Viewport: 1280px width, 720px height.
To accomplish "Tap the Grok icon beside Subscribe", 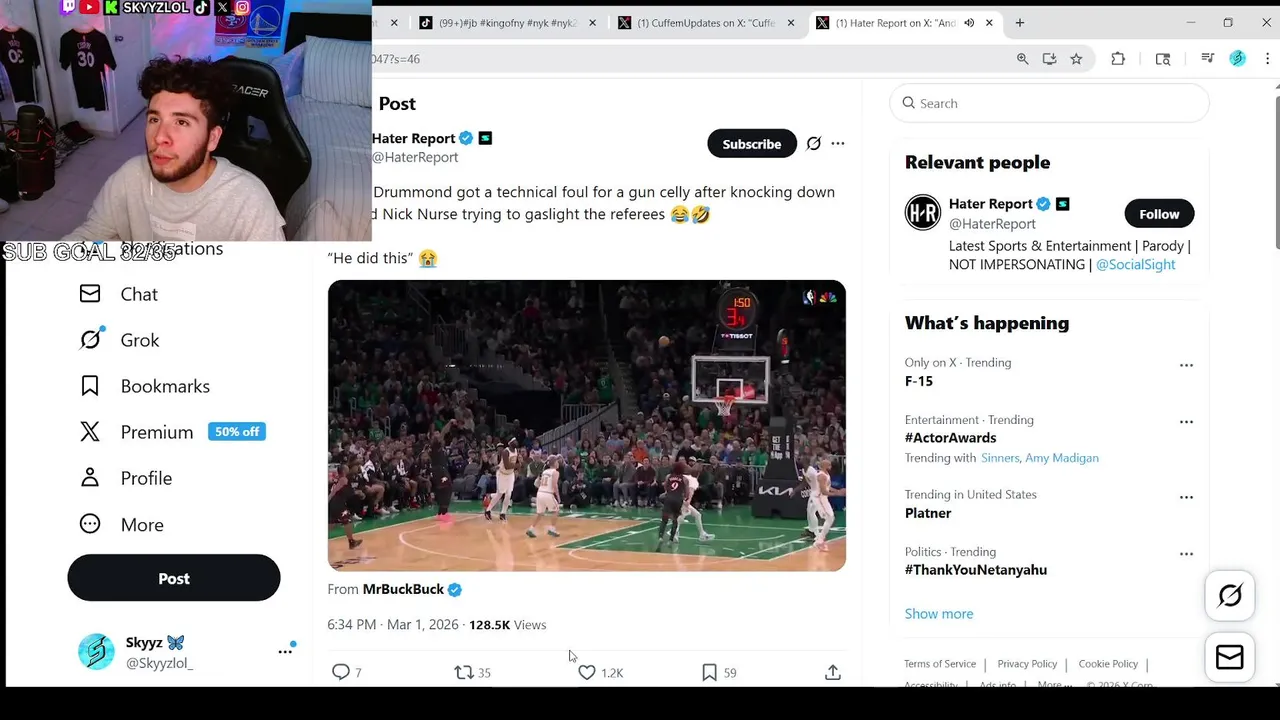I will [814, 144].
